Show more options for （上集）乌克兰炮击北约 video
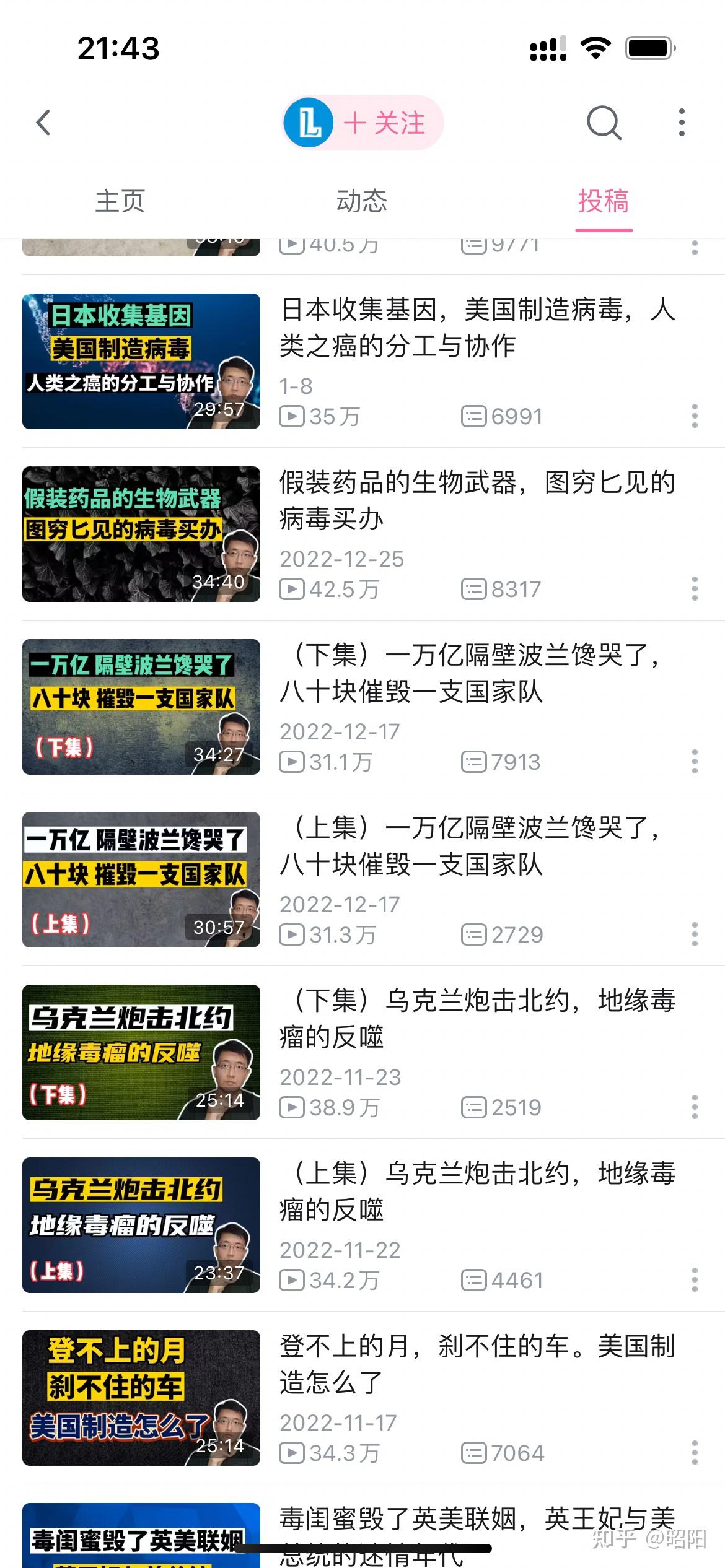The image size is (725, 1568). click(x=695, y=1280)
